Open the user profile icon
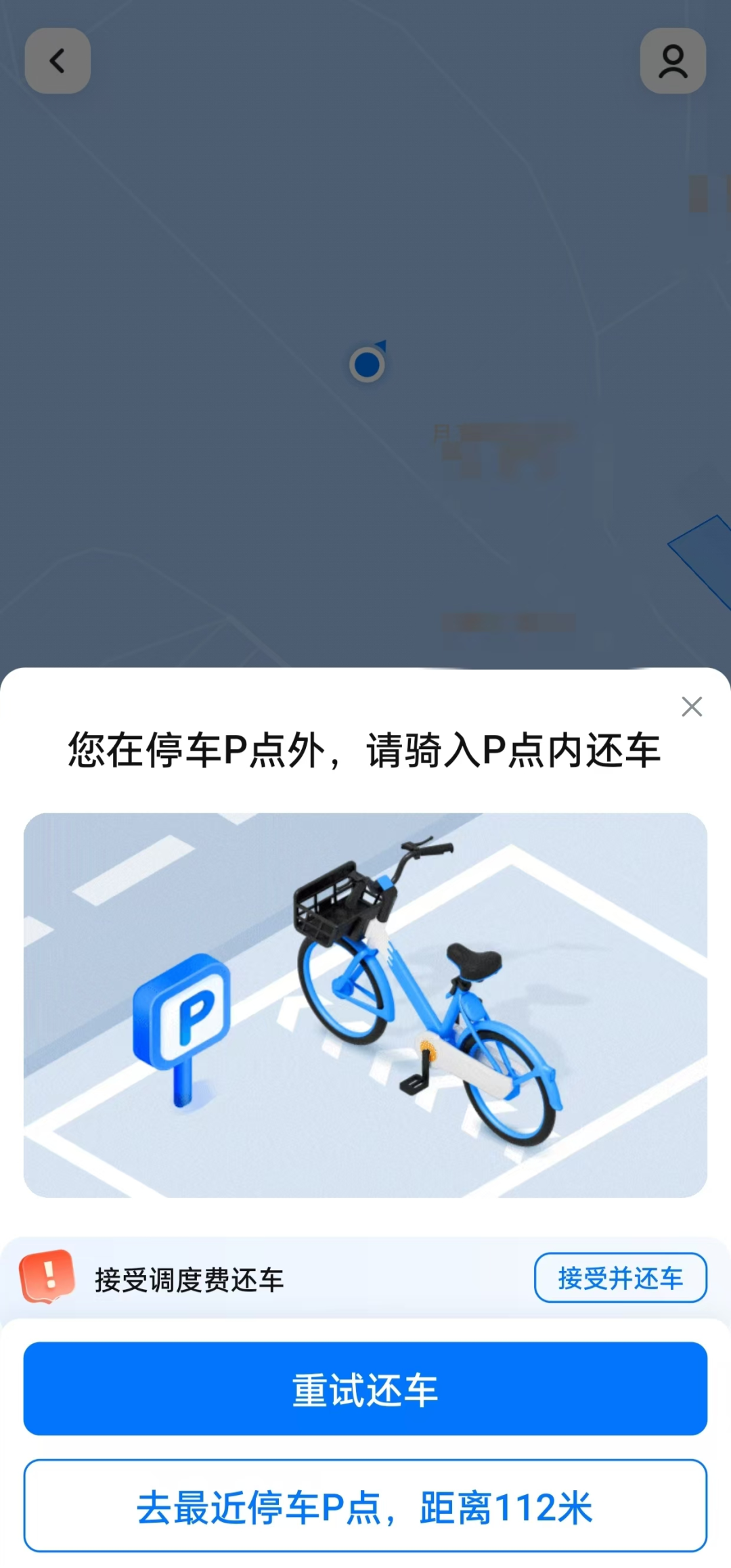 (673, 61)
